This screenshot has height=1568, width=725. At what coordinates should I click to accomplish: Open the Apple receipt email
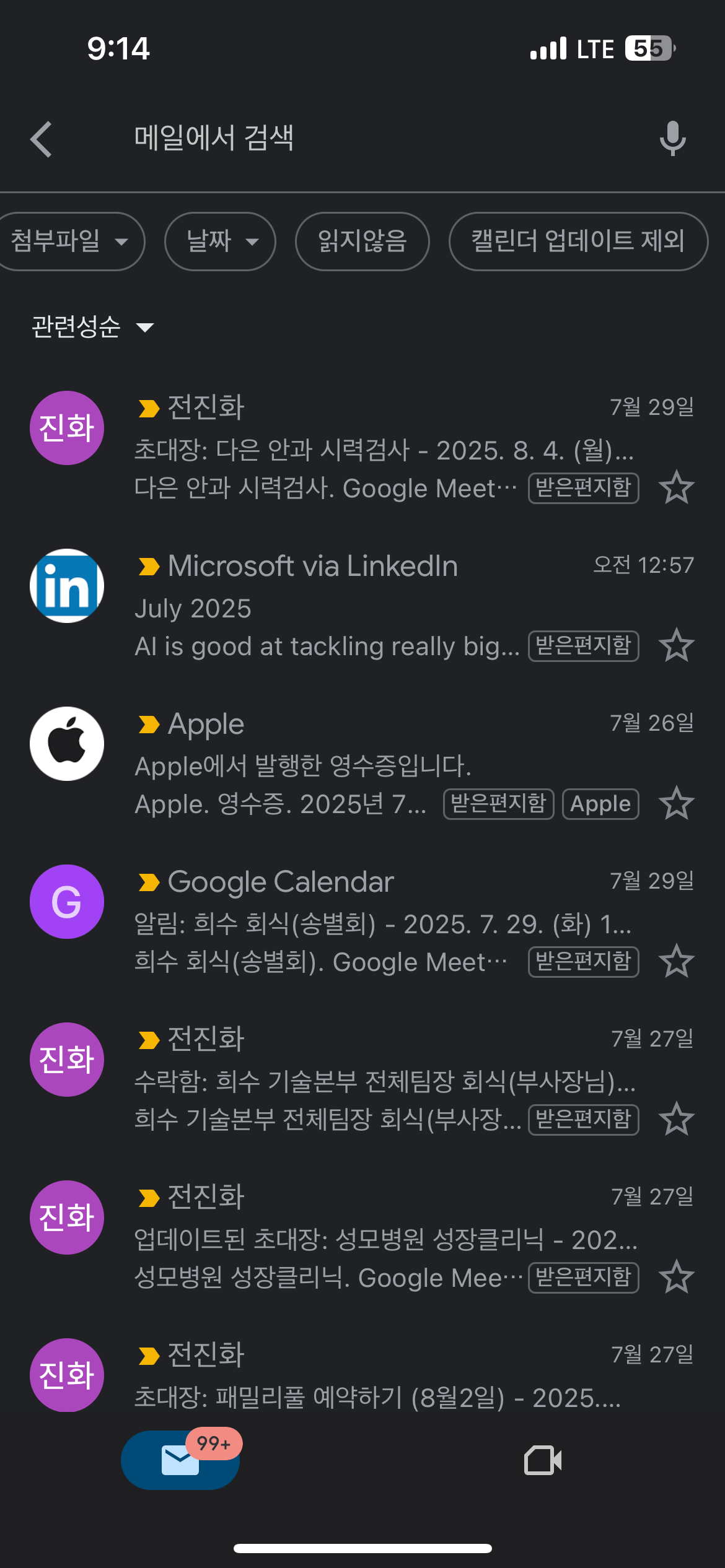(362, 763)
